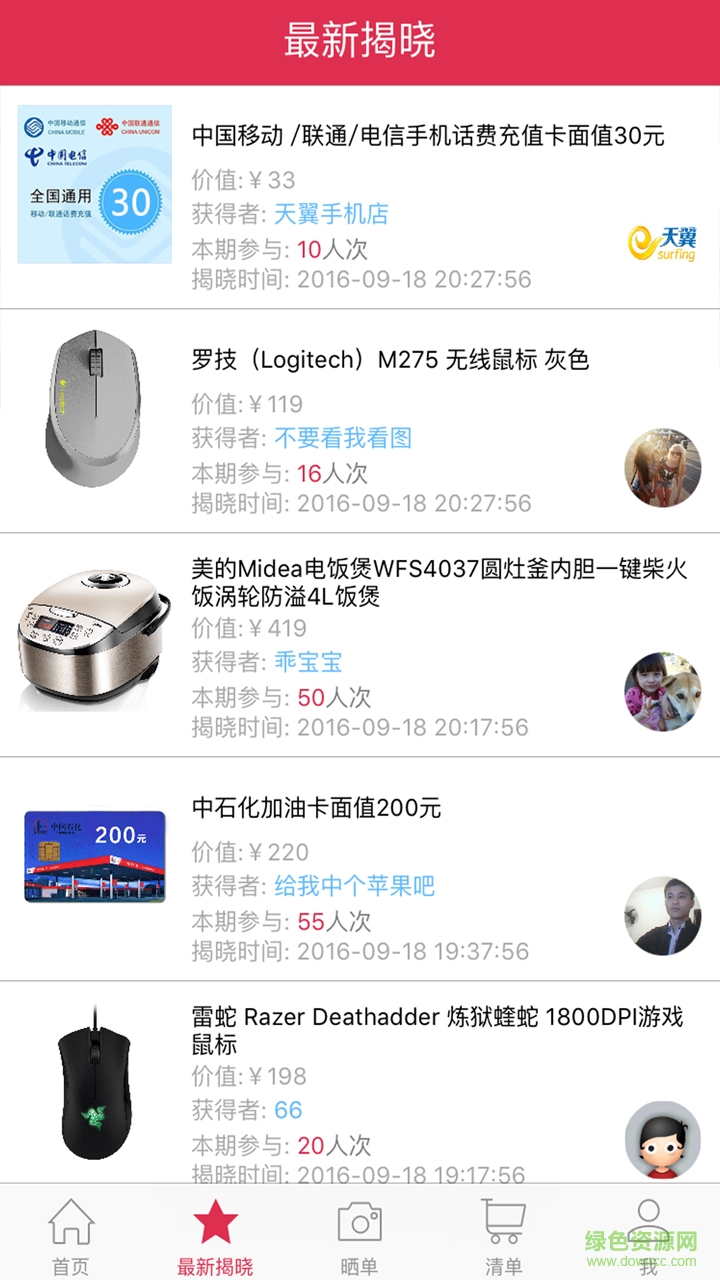View winner 天翼手机店's profile
This screenshot has height=1280, width=720.
click(331, 214)
